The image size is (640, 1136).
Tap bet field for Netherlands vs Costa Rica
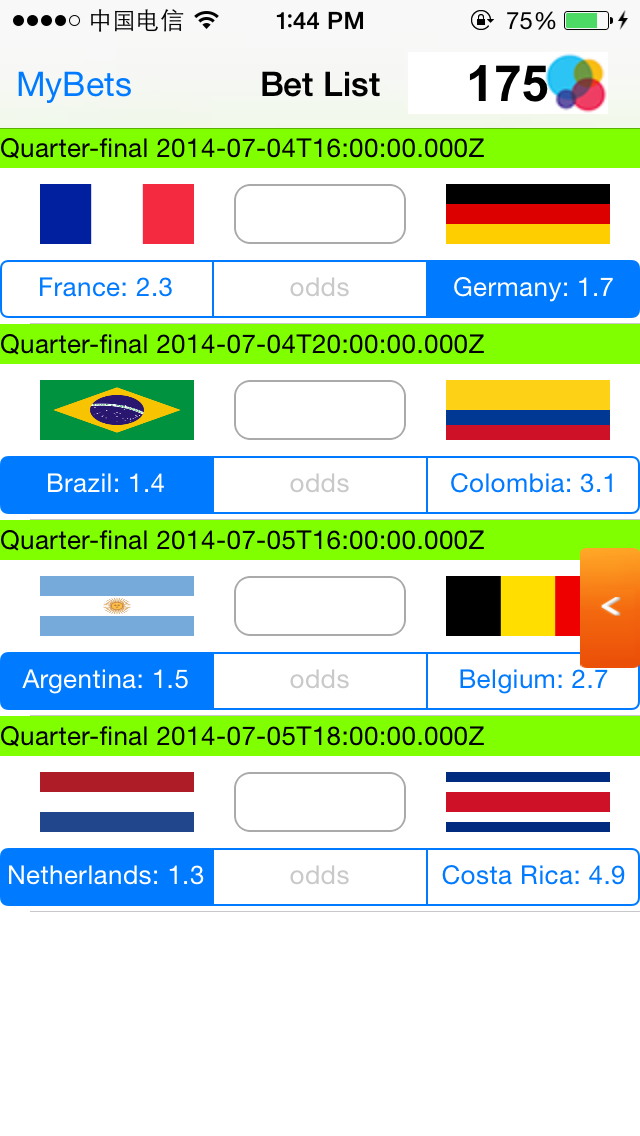[x=320, y=801]
